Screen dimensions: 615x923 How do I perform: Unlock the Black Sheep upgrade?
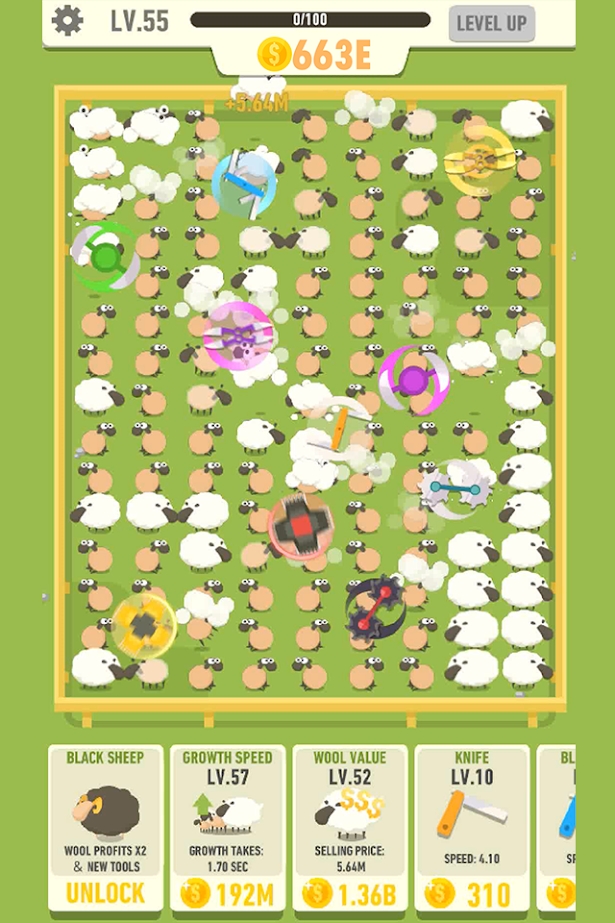pyautogui.click(x=105, y=893)
